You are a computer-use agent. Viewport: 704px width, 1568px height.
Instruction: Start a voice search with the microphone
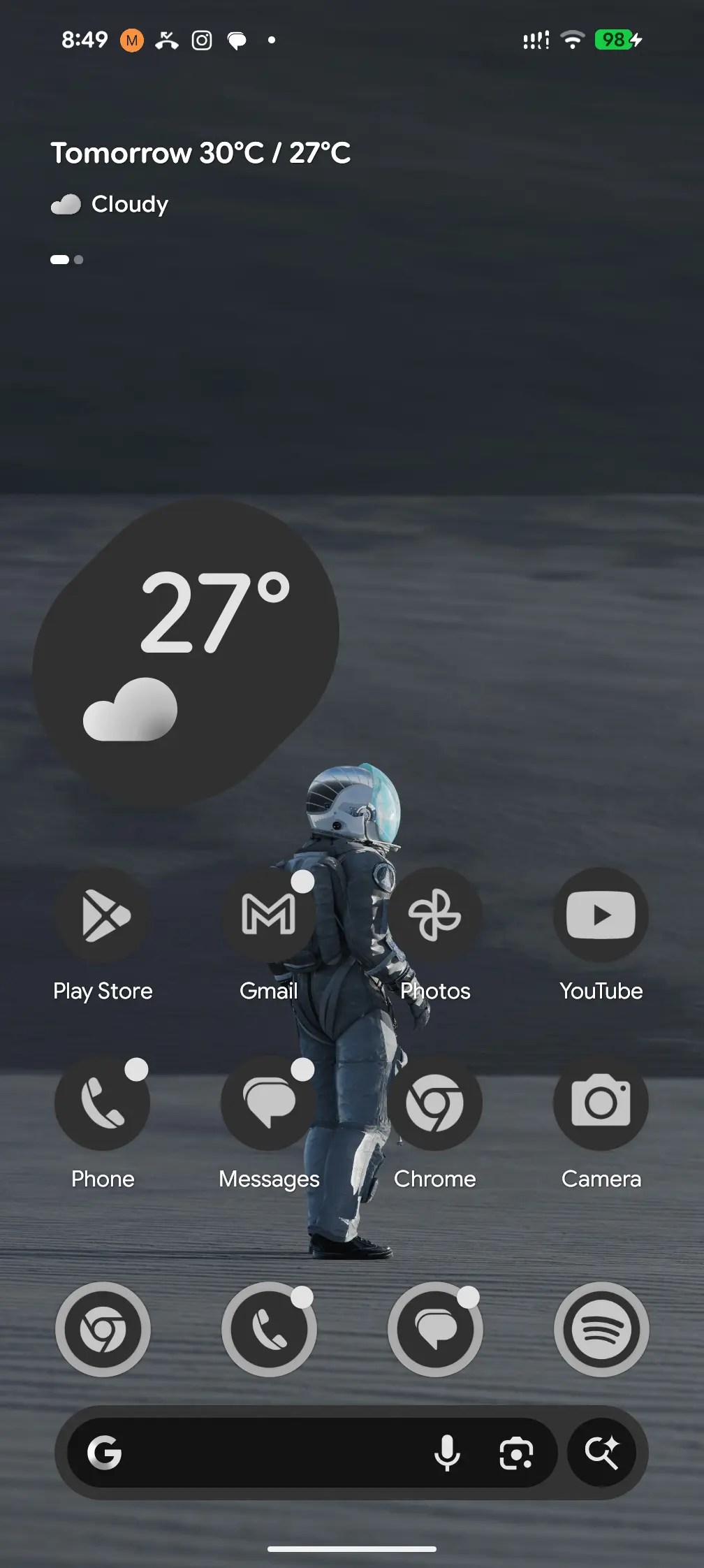(x=447, y=1453)
